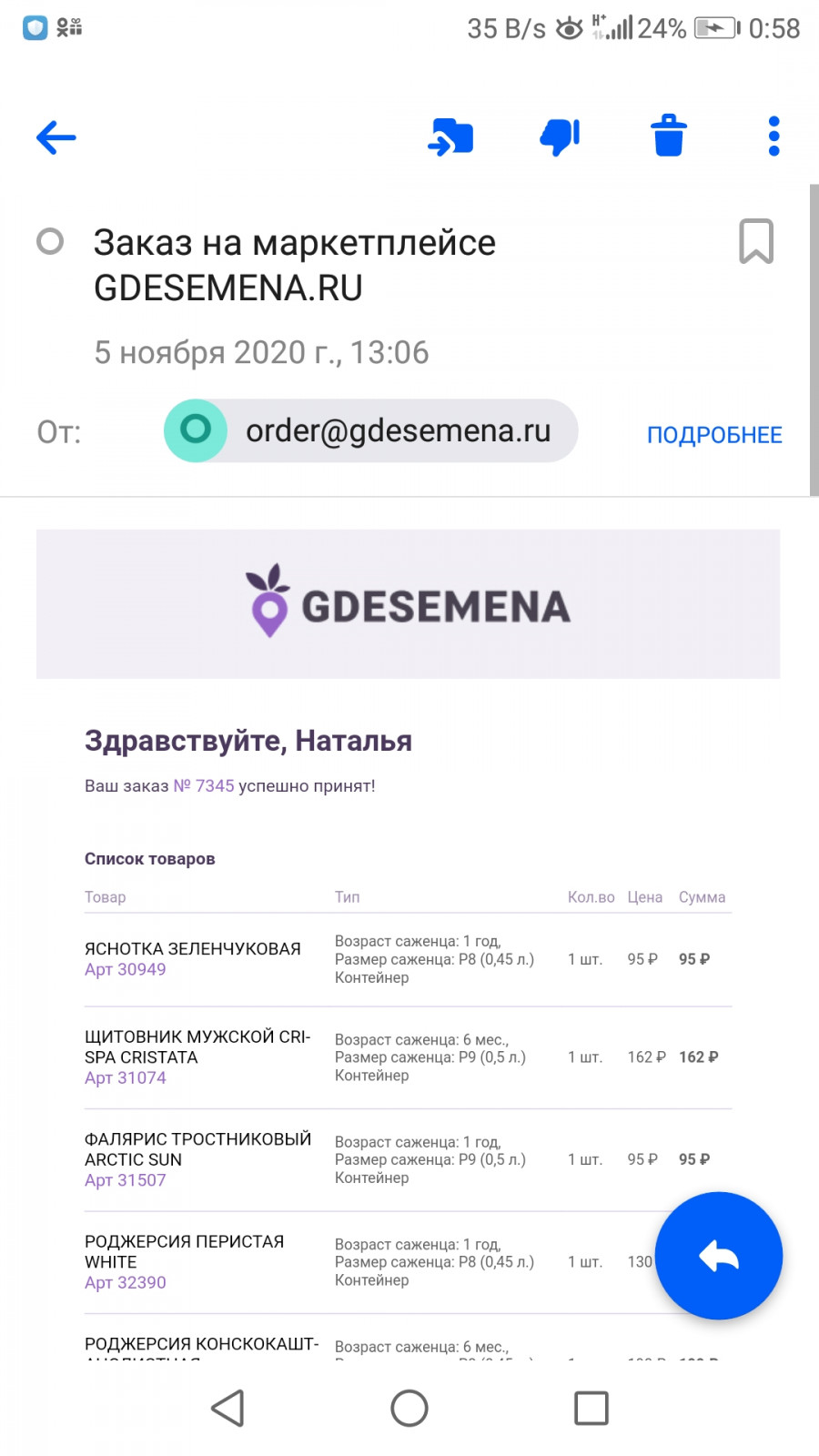Open order № 7345 link
This screenshot has width=819, height=1456.
(x=204, y=786)
